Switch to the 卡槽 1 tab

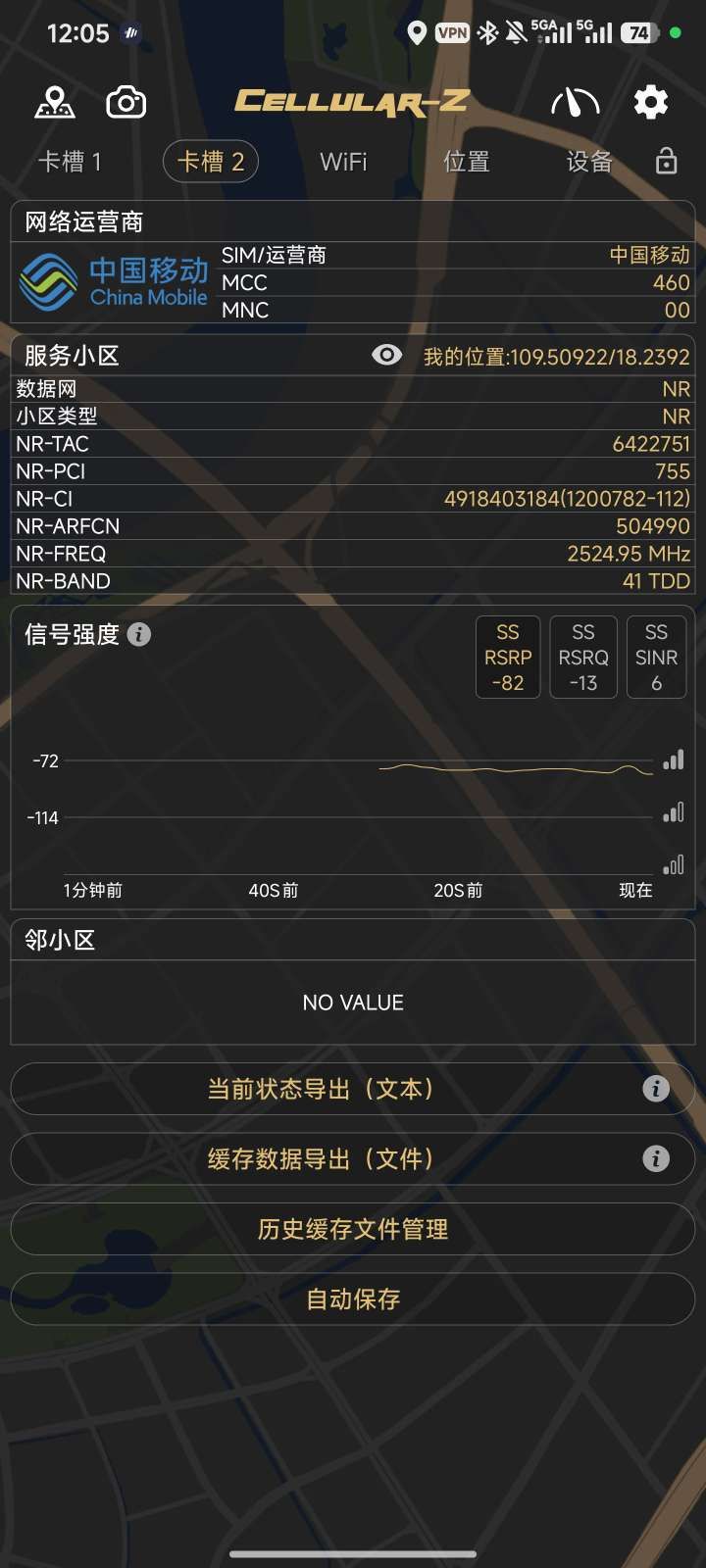tap(70, 162)
